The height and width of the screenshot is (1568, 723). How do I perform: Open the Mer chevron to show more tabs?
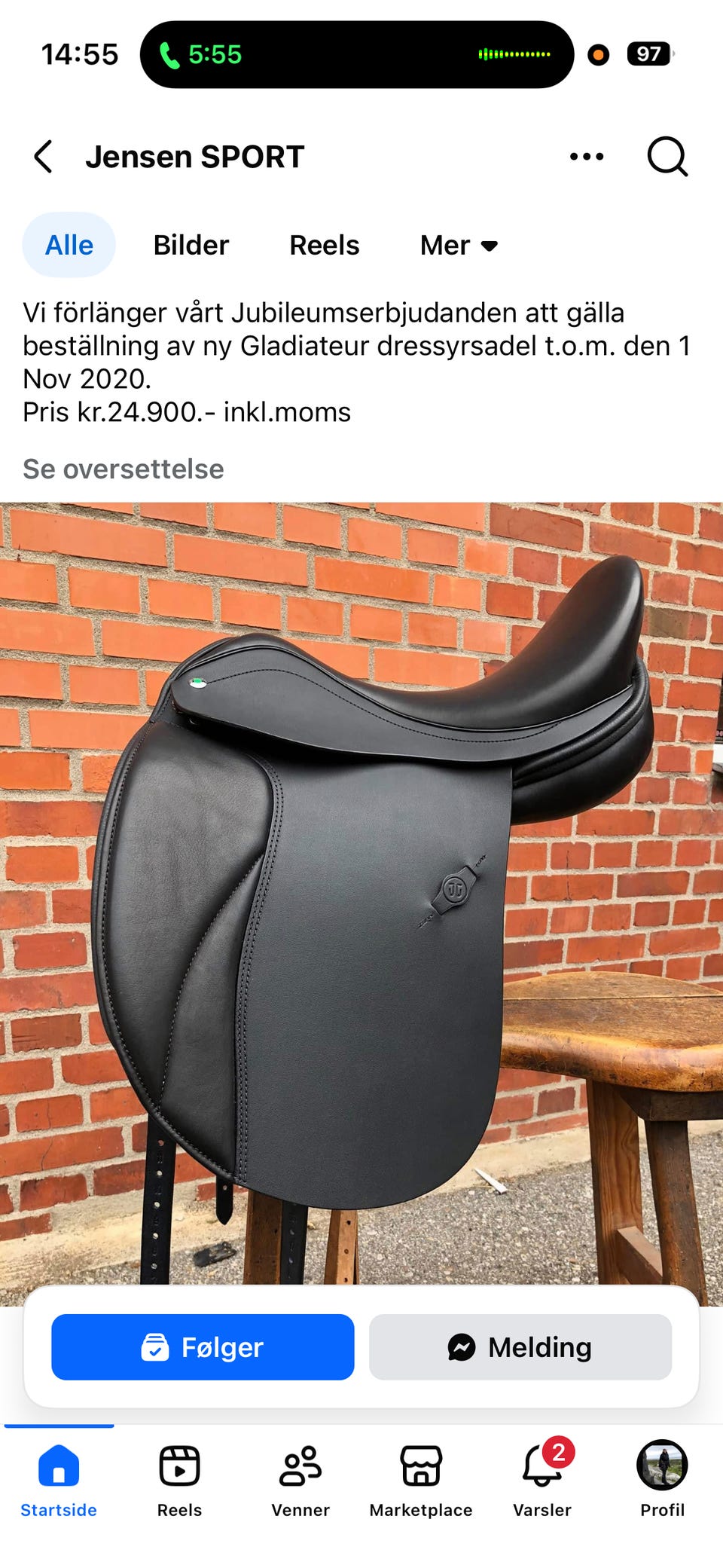click(x=488, y=246)
